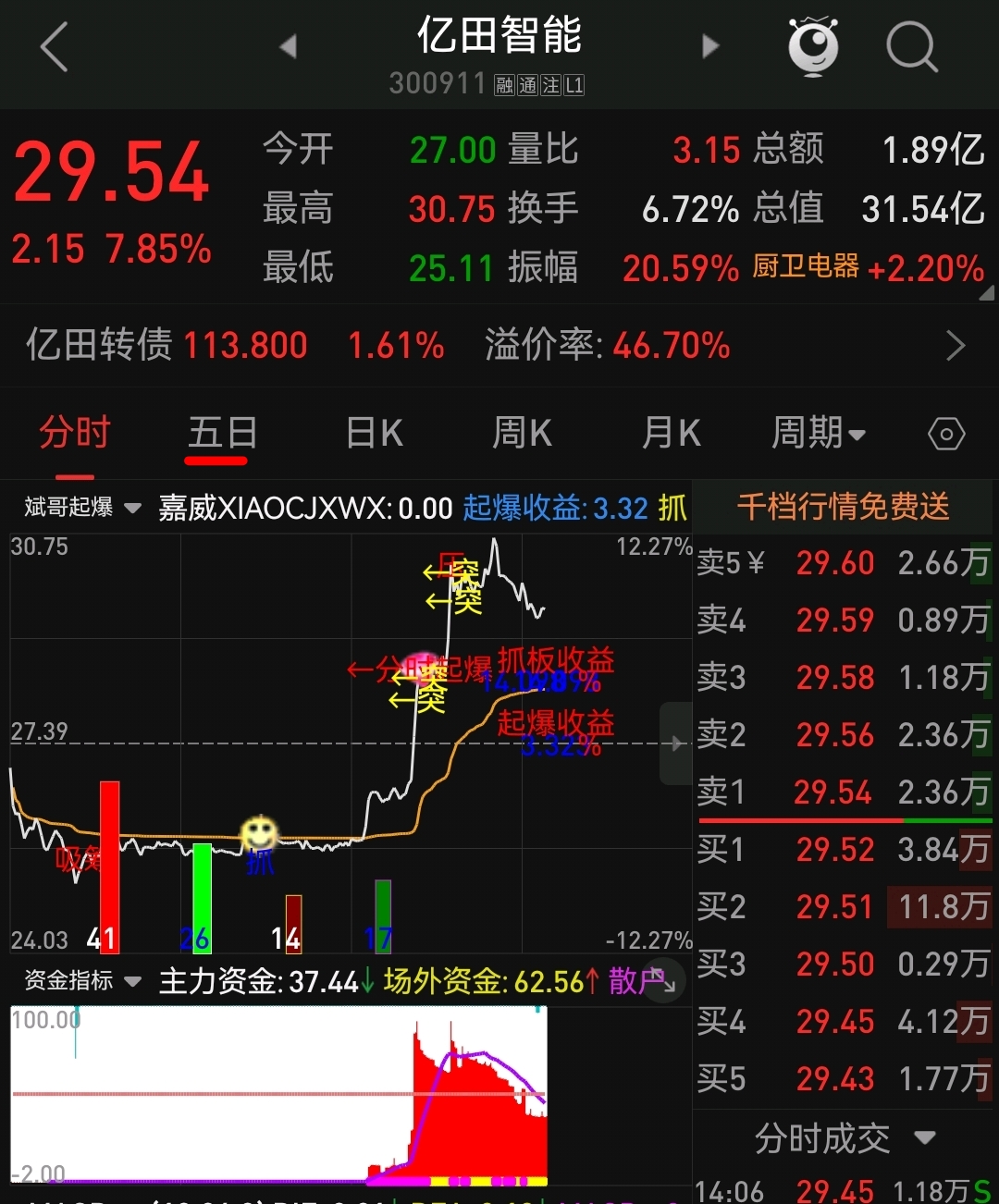
Task: Tap the robot mascot assistant icon
Action: coord(812,46)
